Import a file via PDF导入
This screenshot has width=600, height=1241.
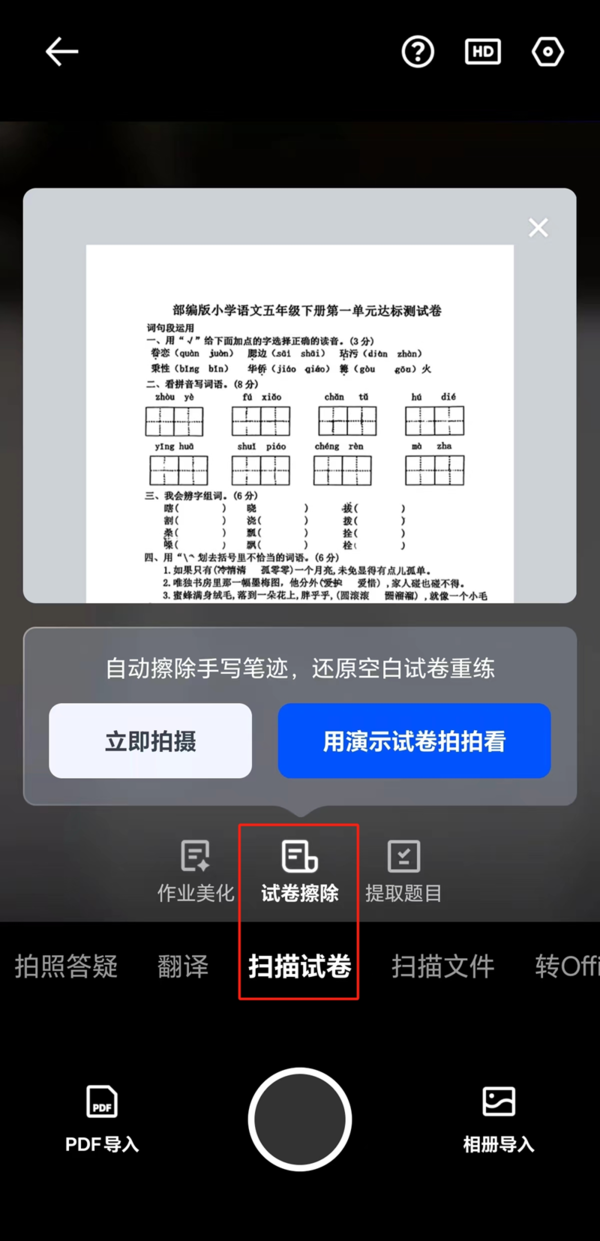tap(102, 1118)
